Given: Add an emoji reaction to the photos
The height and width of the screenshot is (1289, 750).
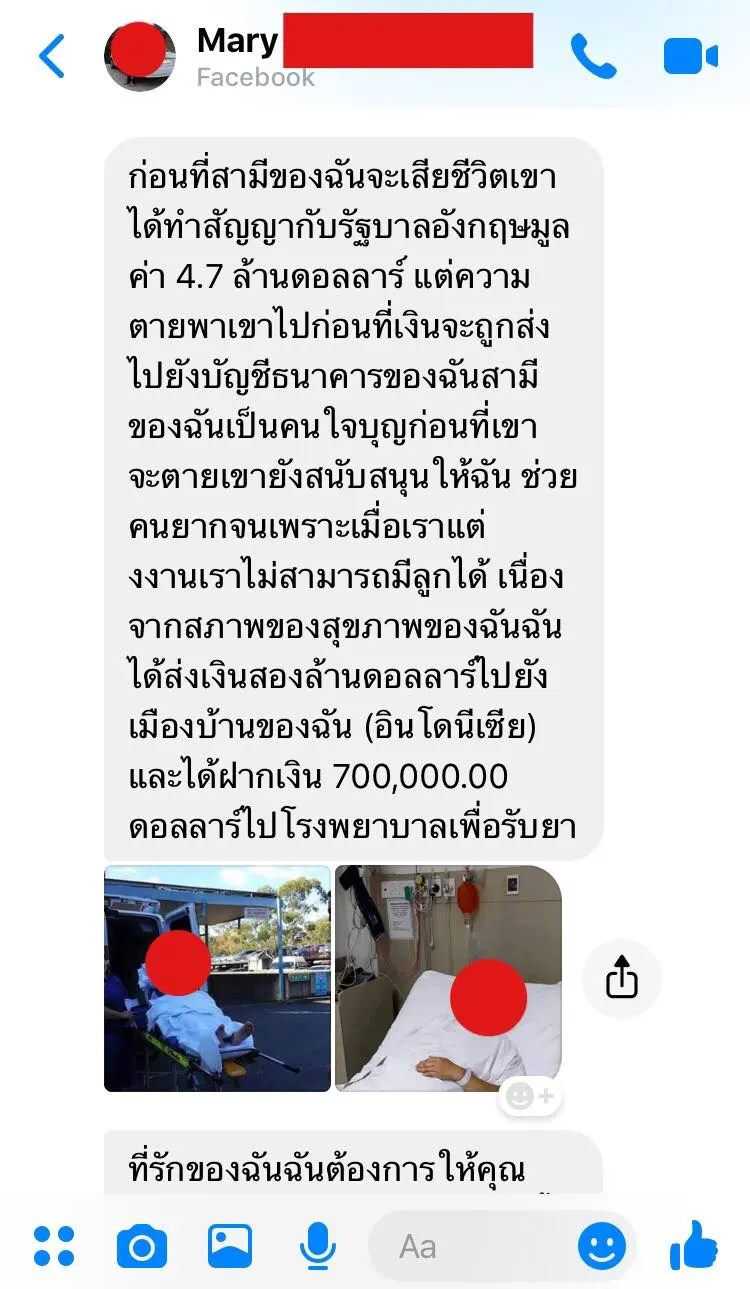Looking at the screenshot, I should point(530,1097).
